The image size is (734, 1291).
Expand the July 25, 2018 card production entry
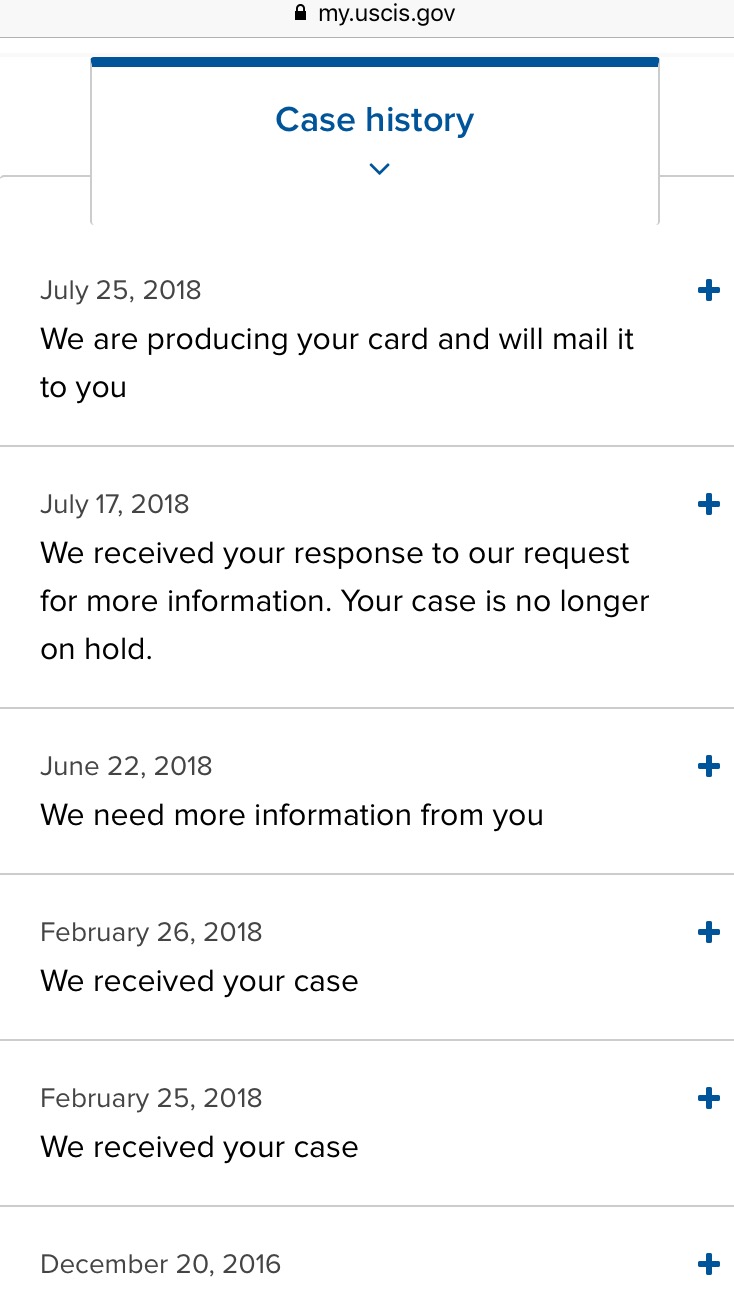(708, 291)
